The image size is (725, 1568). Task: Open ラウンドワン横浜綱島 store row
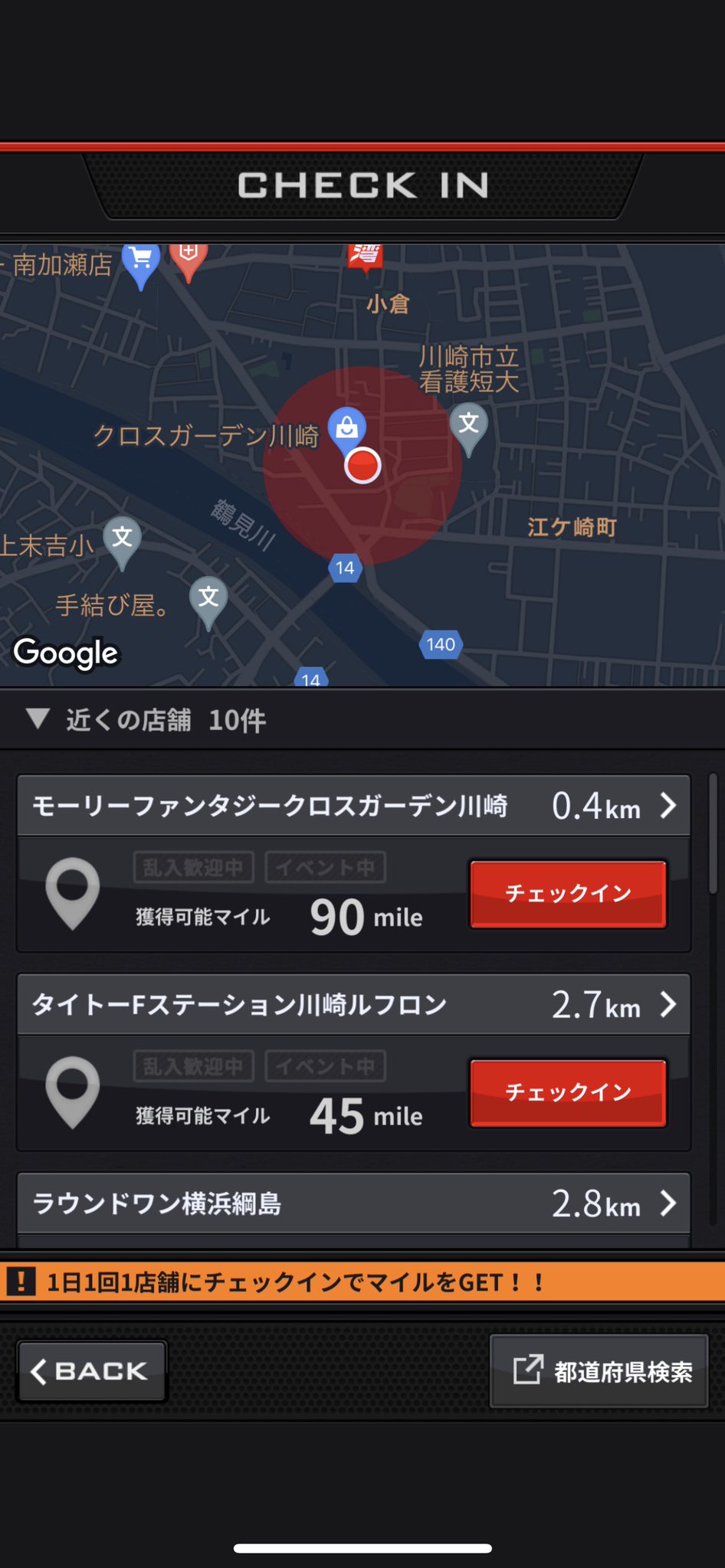[x=354, y=1203]
